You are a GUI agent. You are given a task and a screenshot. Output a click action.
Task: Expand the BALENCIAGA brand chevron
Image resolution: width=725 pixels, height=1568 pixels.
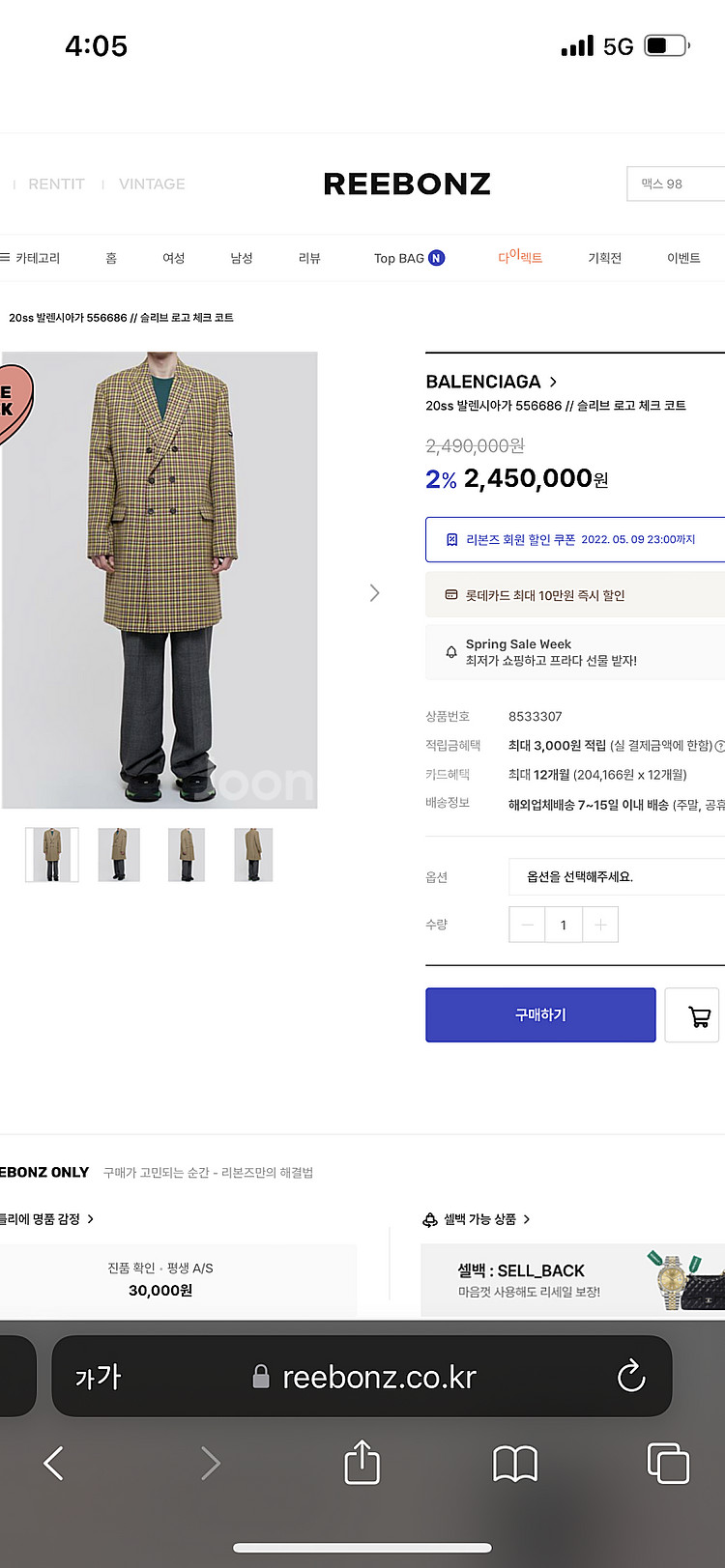(552, 382)
